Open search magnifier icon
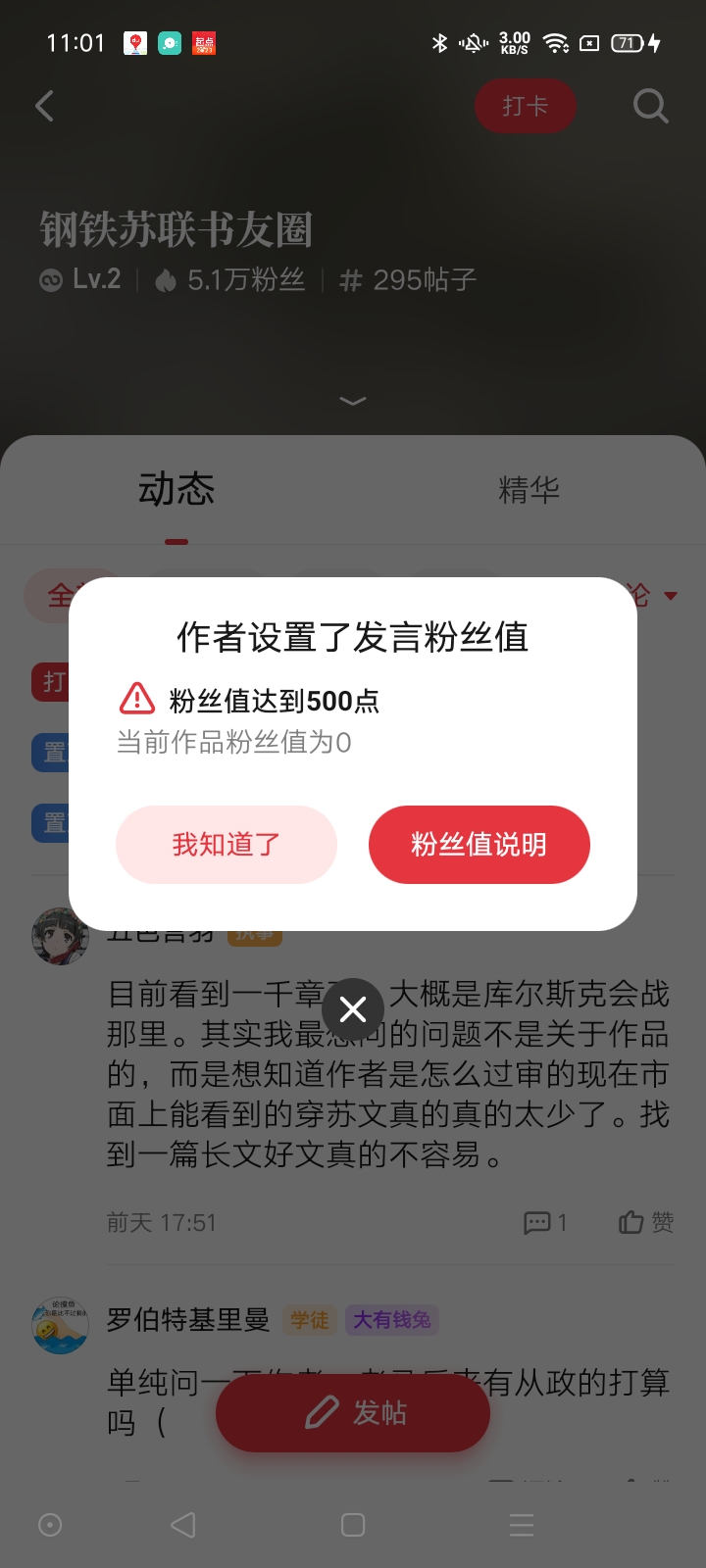Viewport: 706px width, 1568px height. point(650,106)
